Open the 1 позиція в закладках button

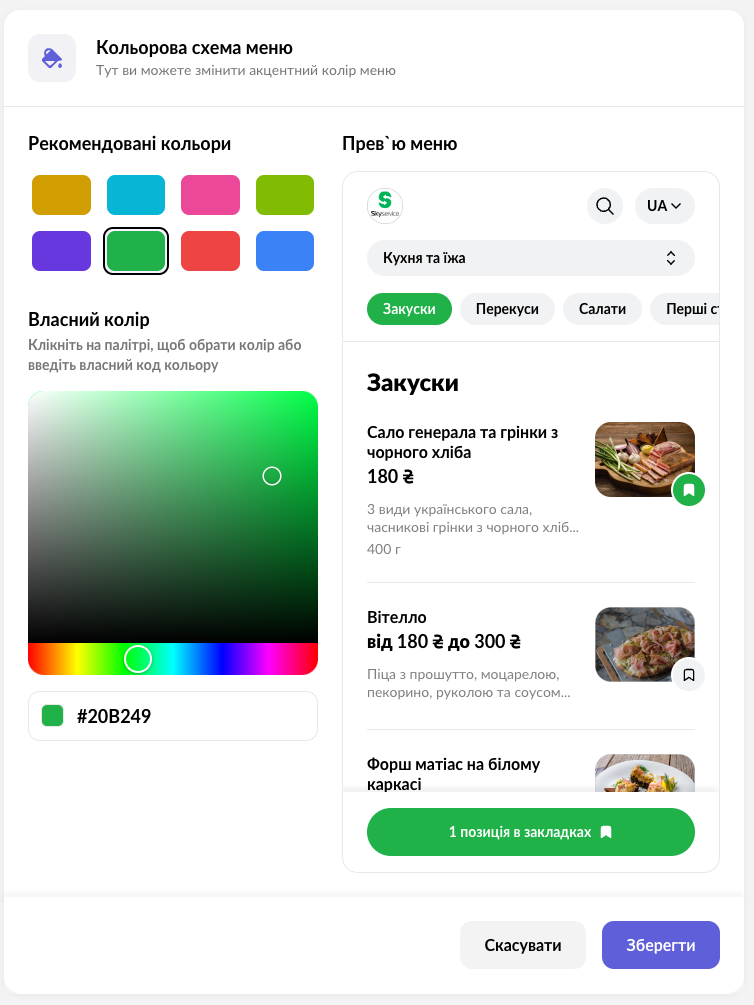point(530,832)
